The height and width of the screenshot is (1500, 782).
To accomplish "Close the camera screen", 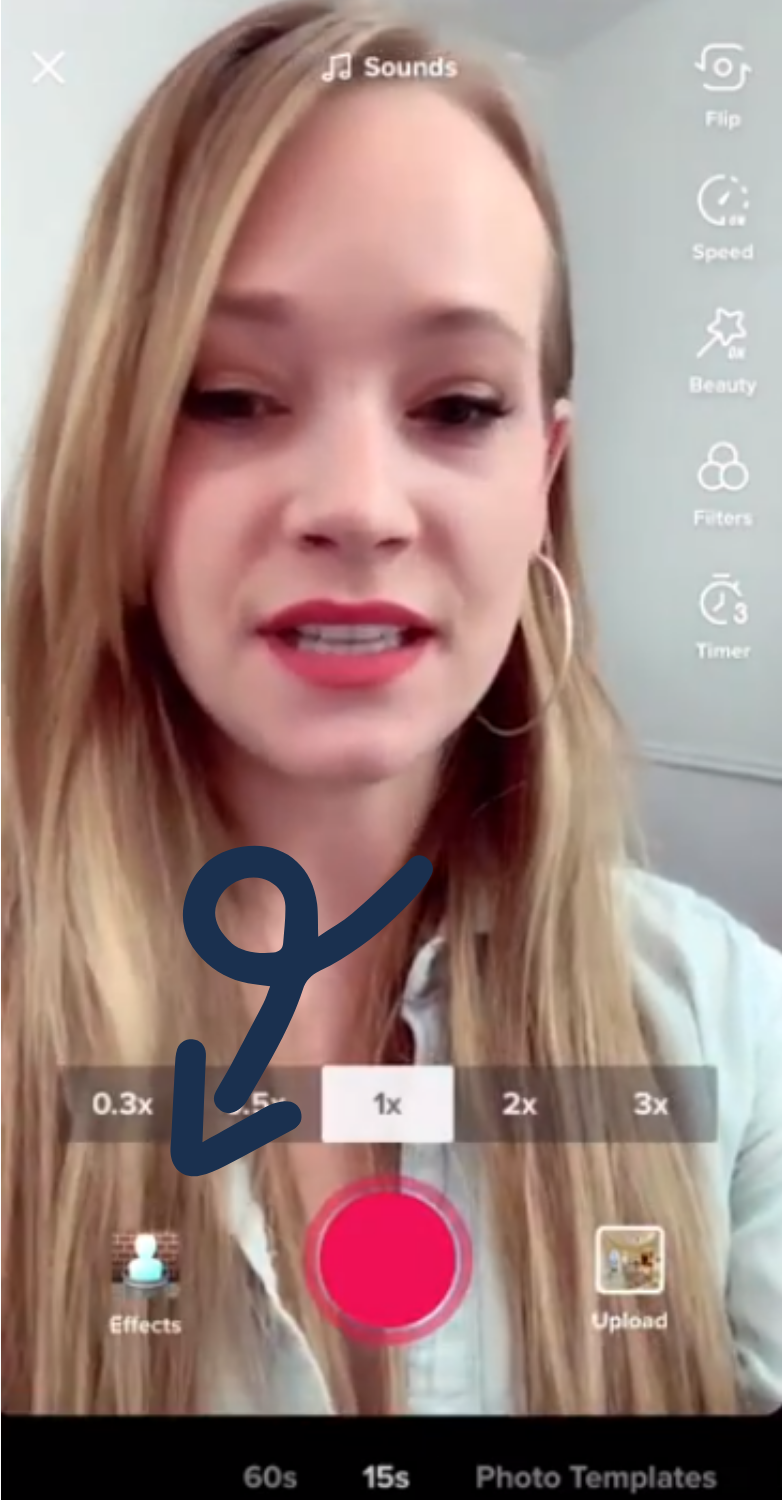I will click(48, 68).
